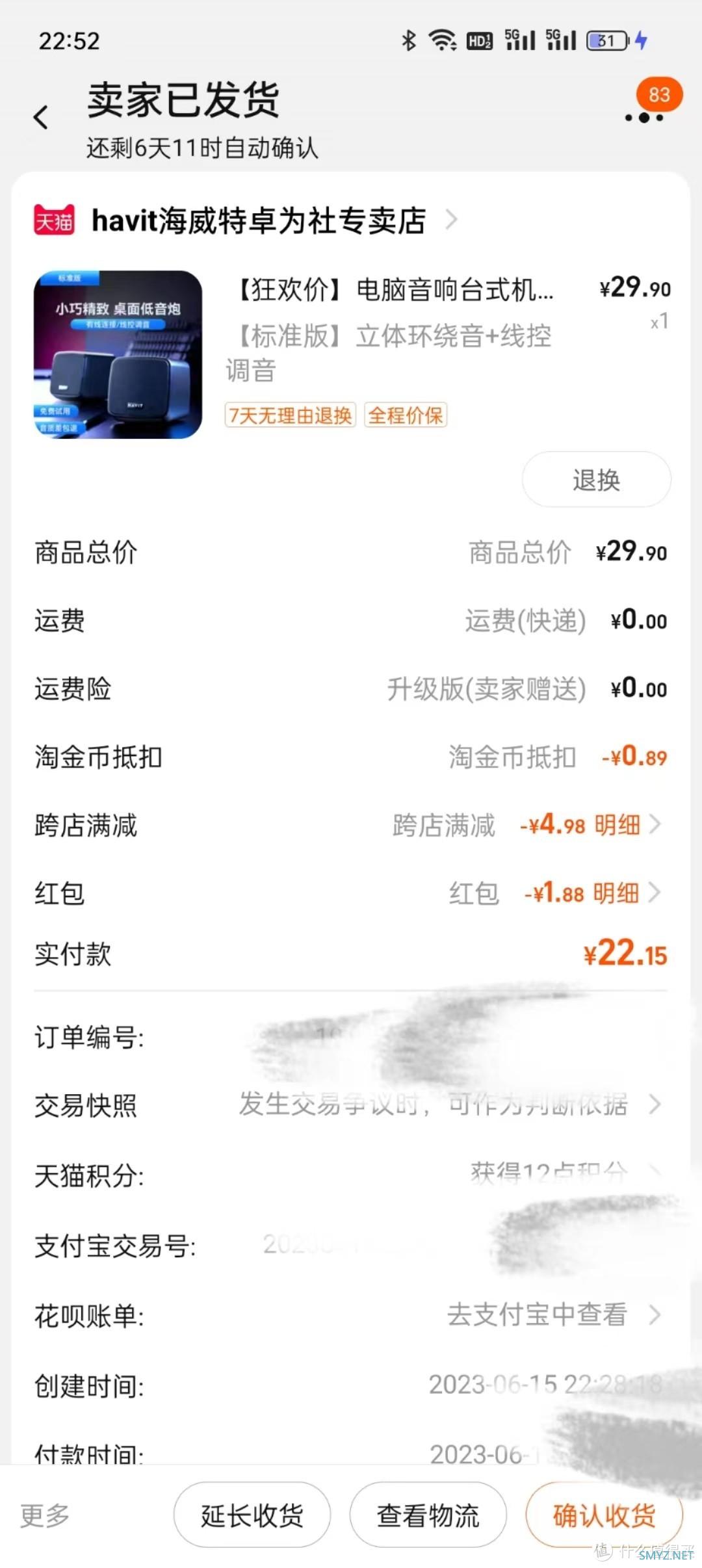Tap 更多 at the bottom
This screenshot has width=702, height=1568.
(x=45, y=1515)
